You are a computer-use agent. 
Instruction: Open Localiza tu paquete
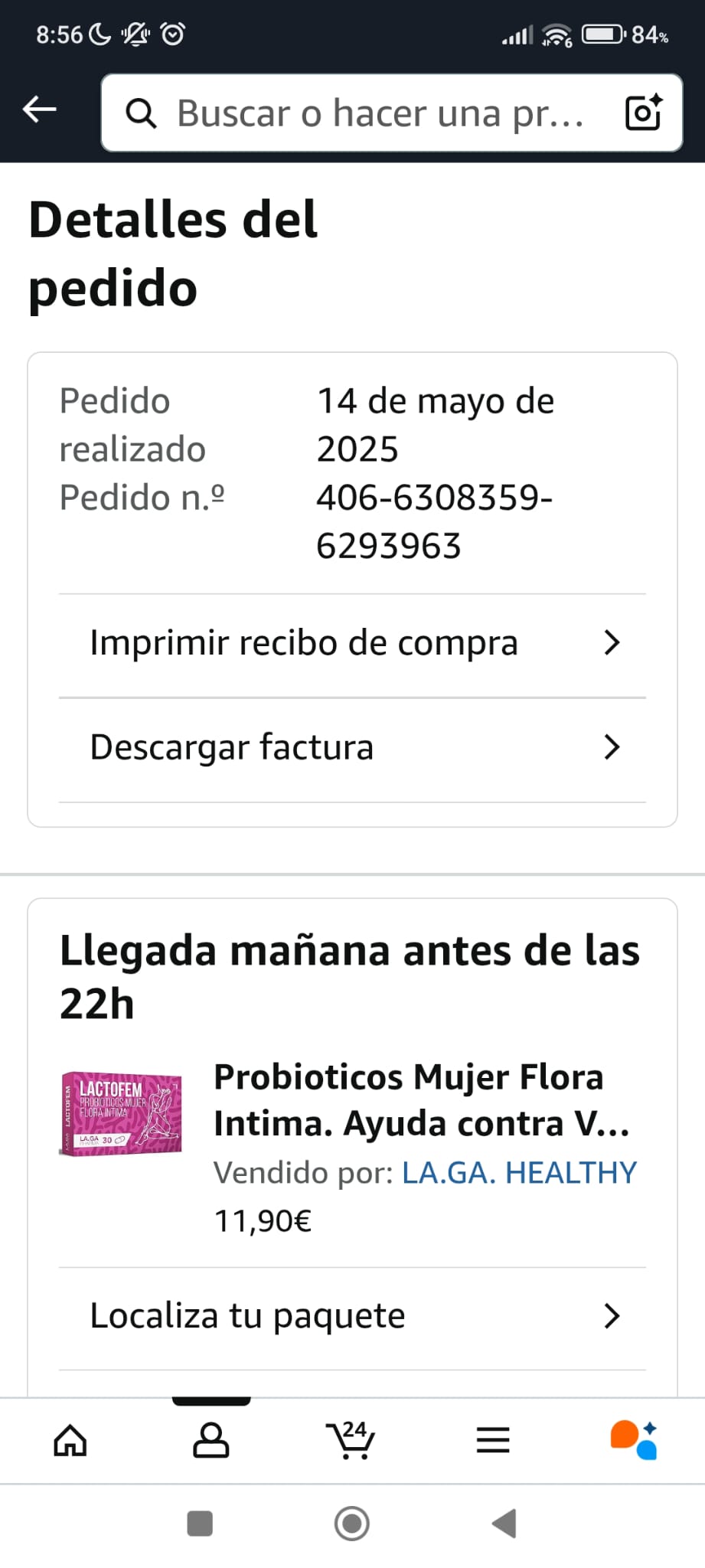pyautogui.click(x=352, y=1316)
